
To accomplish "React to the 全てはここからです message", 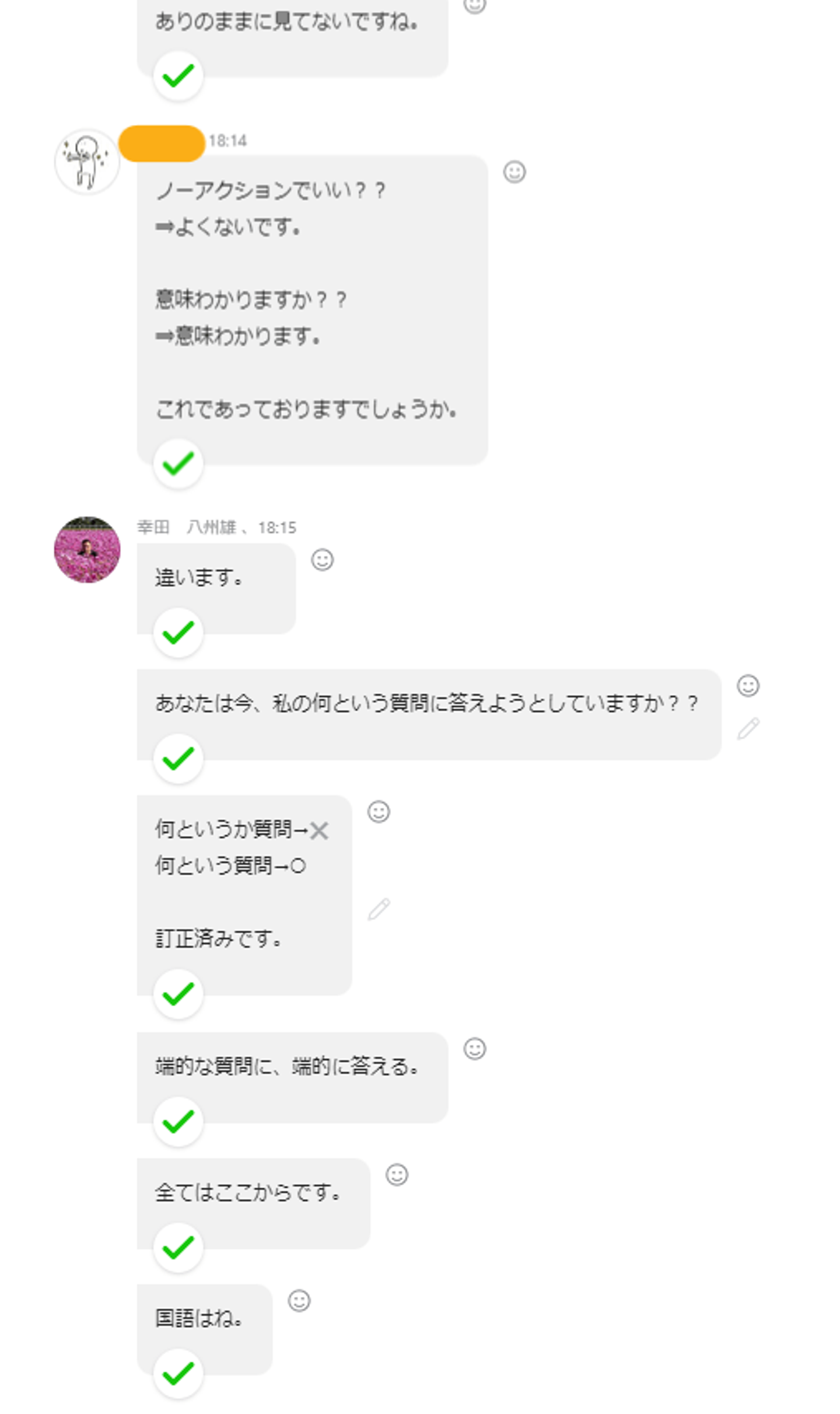I will tap(397, 1174).
